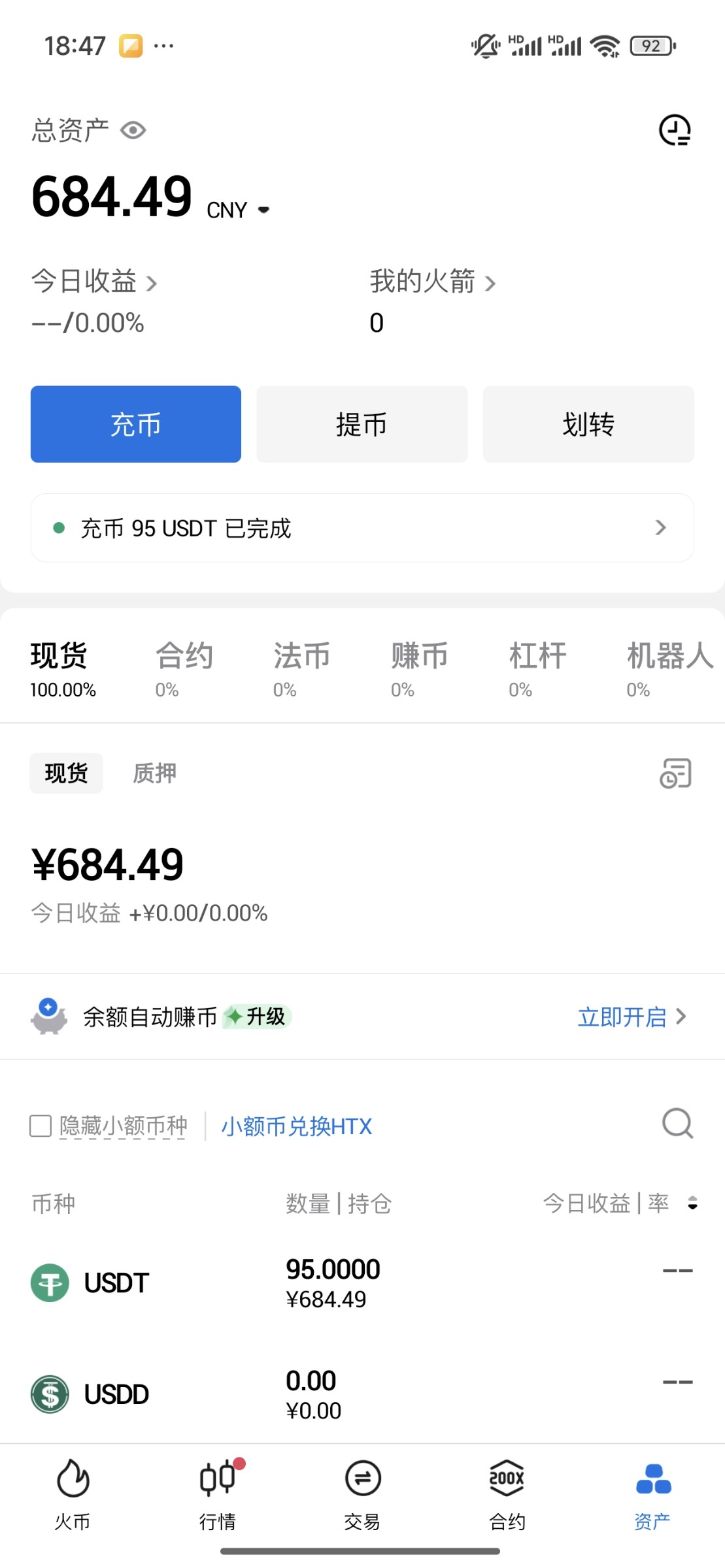Select the 质押 sub-tab

tap(154, 773)
